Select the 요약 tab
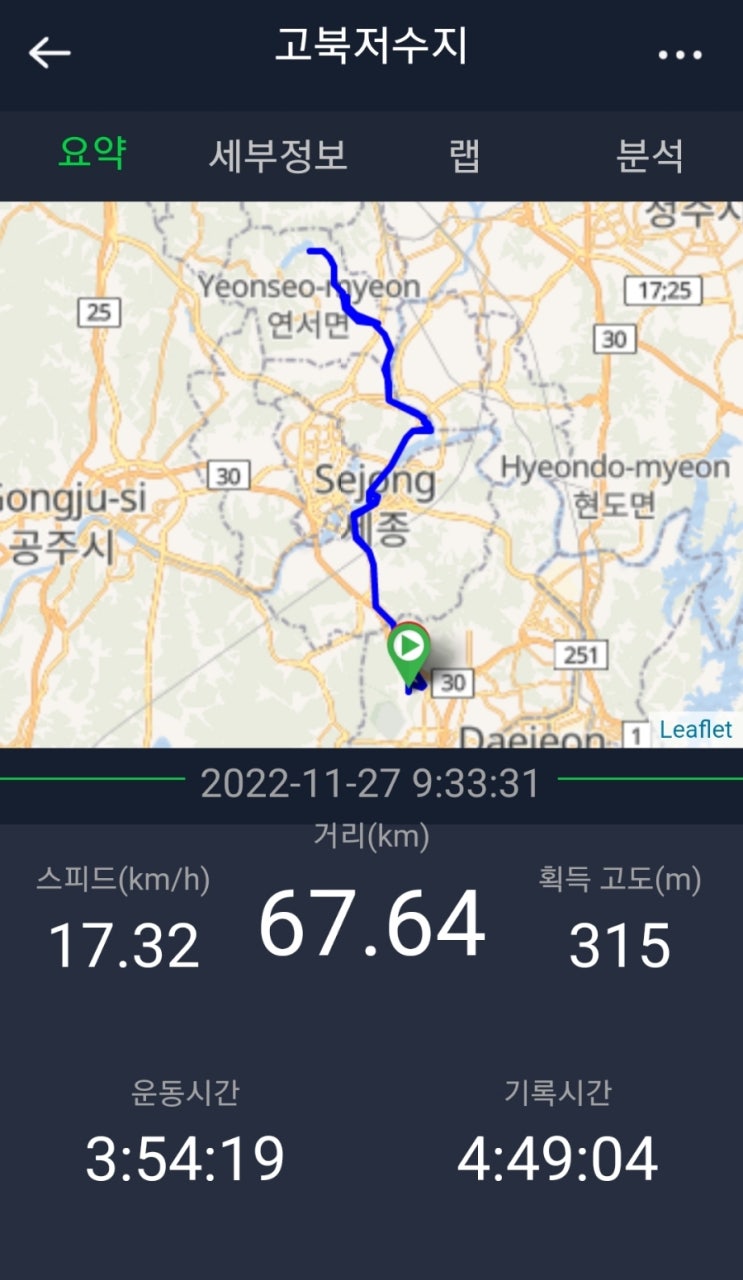The image size is (743, 1280). 92,154
